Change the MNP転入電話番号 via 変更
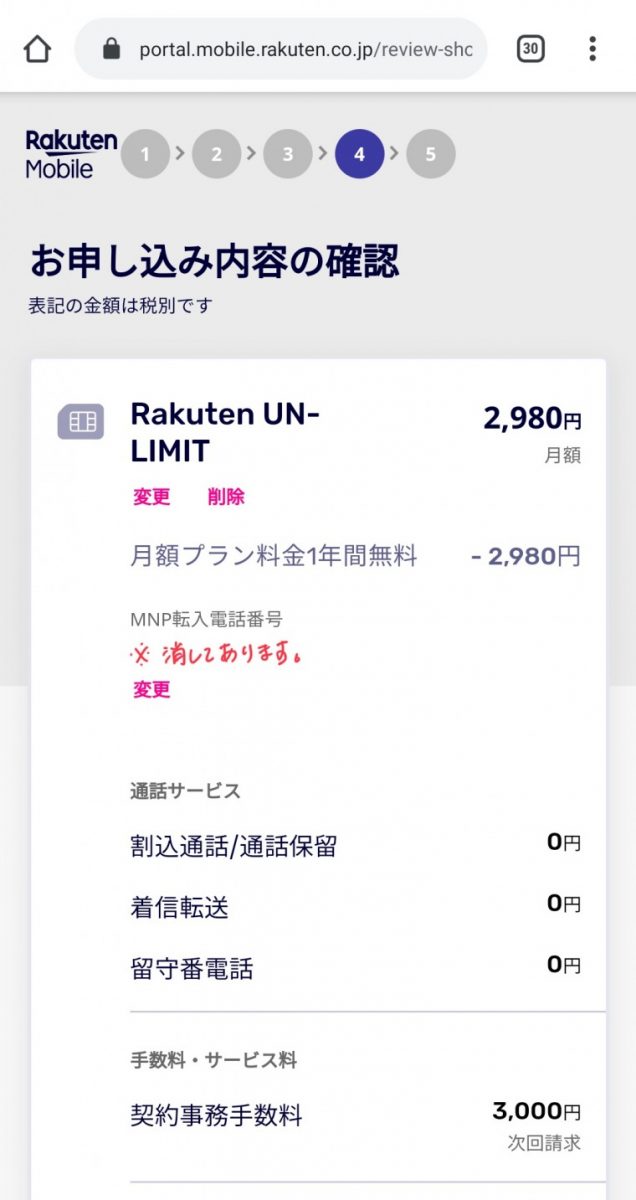This screenshot has width=636, height=1200. (152, 689)
